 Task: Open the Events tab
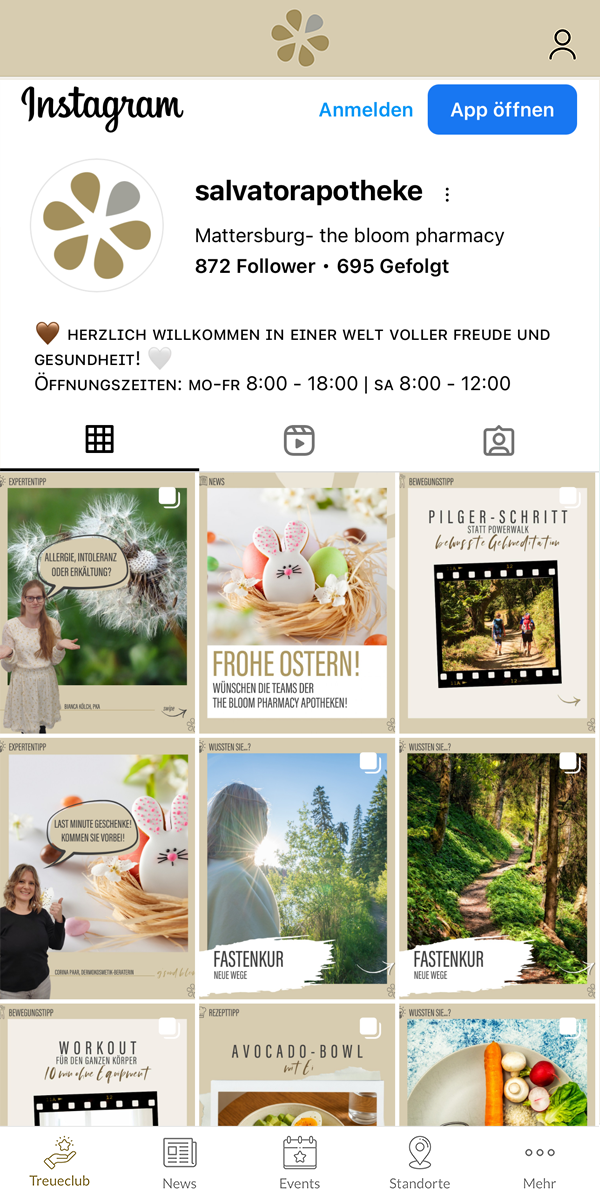coord(300,1162)
